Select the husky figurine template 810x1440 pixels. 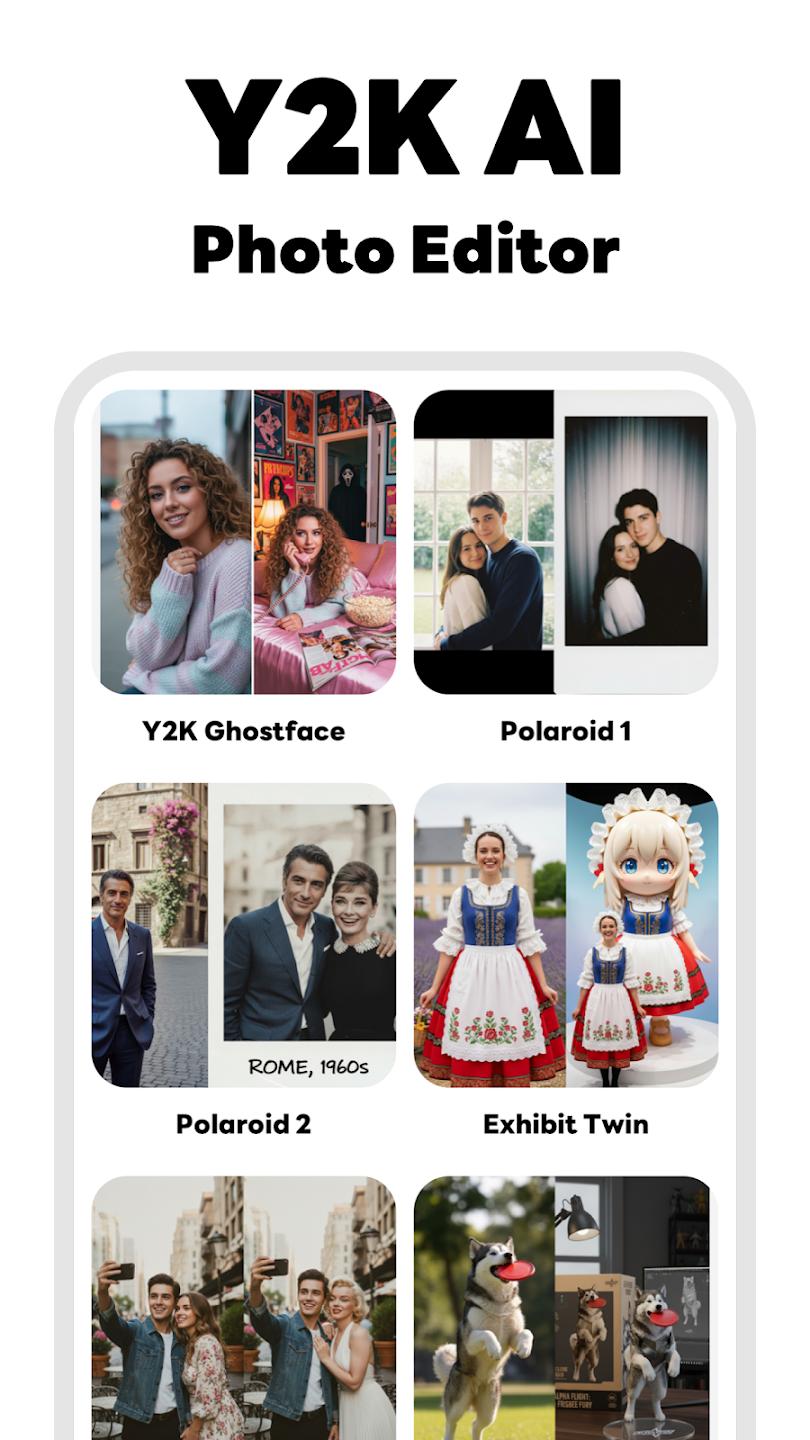tap(565, 1300)
